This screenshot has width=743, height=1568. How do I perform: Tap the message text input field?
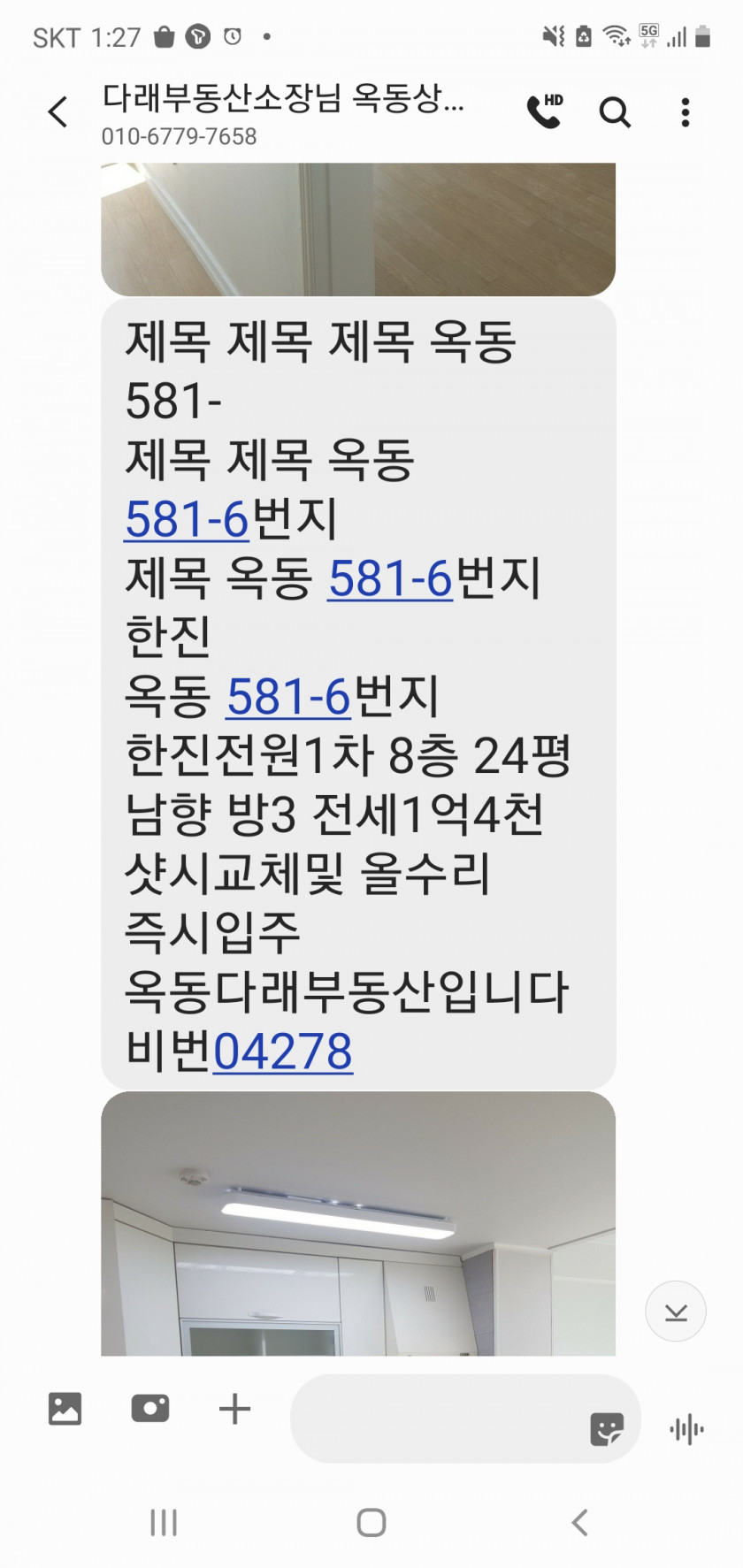[438, 1418]
